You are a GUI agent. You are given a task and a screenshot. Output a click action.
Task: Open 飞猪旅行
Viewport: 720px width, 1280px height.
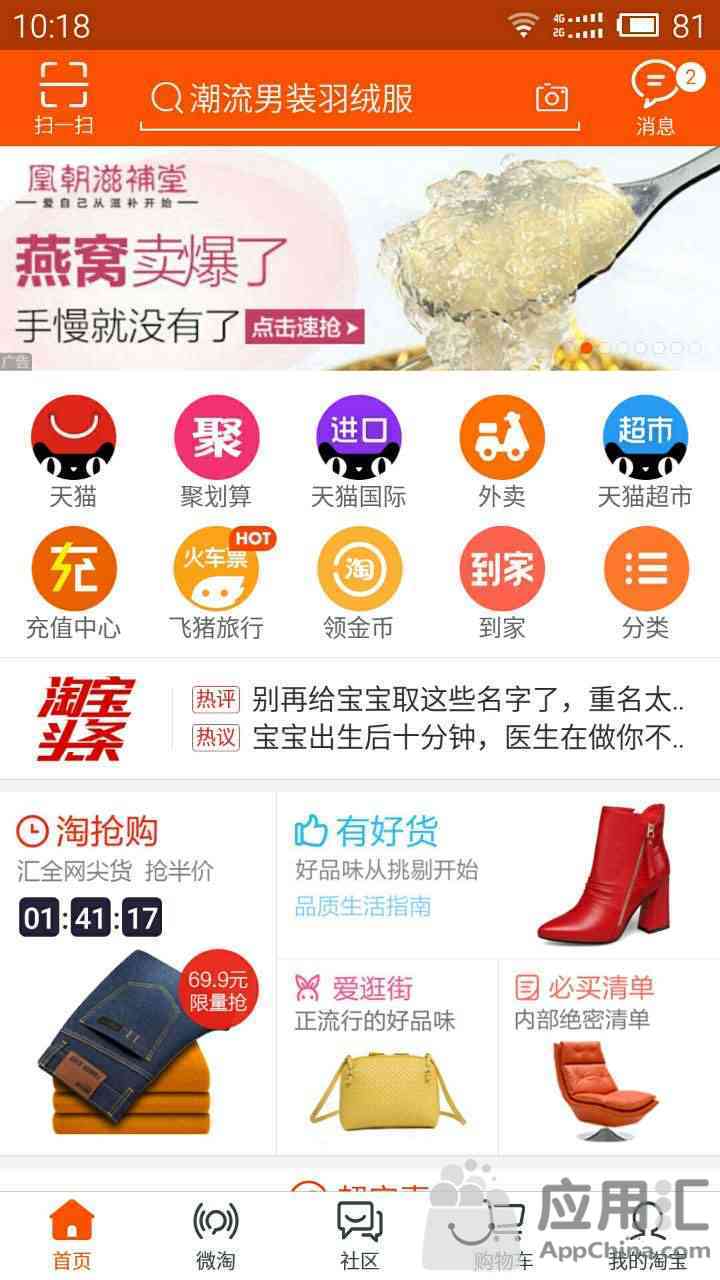(x=216, y=582)
